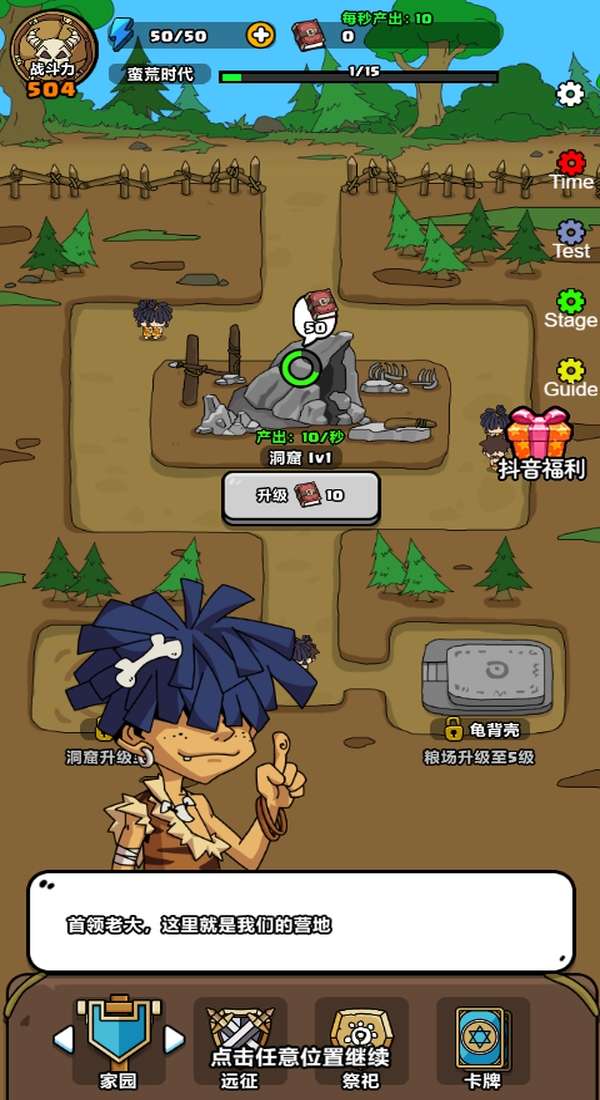Image resolution: width=600 pixels, height=1100 pixels.
Task: Open settings via the white gear icon
Action: pos(570,94)
